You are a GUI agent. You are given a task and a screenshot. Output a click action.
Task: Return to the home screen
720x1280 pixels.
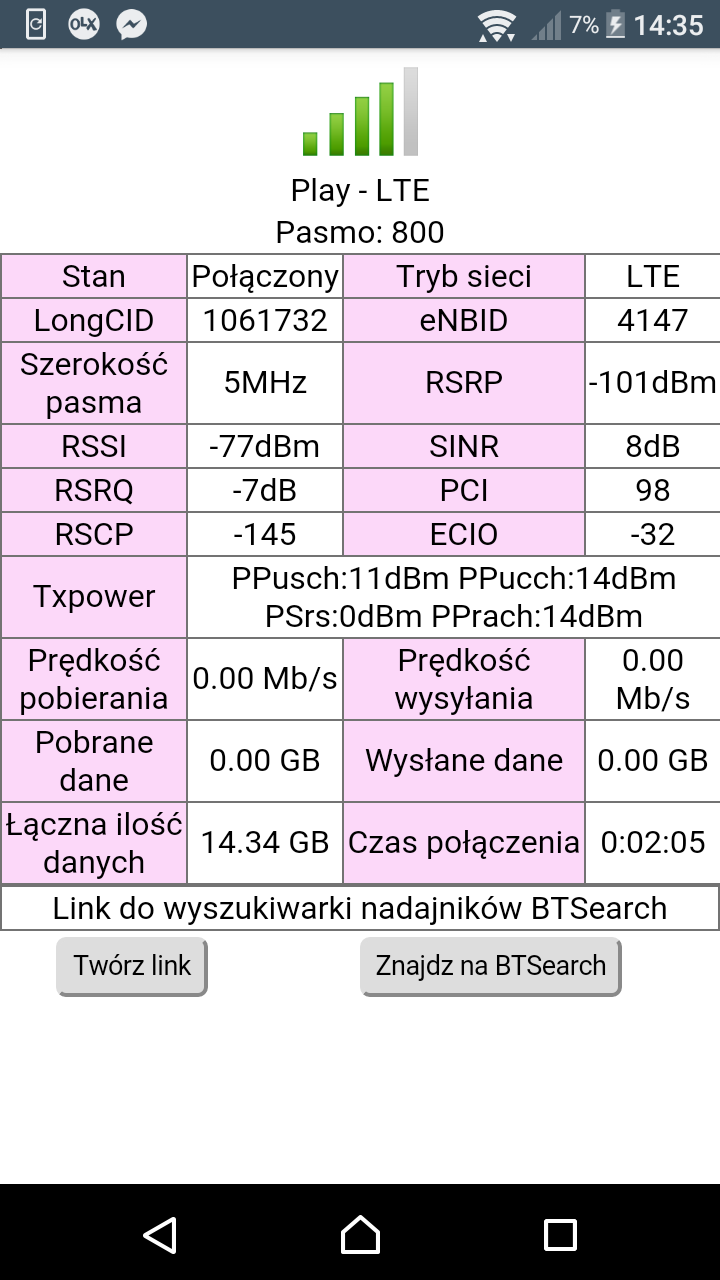[x=360, y=1234]
